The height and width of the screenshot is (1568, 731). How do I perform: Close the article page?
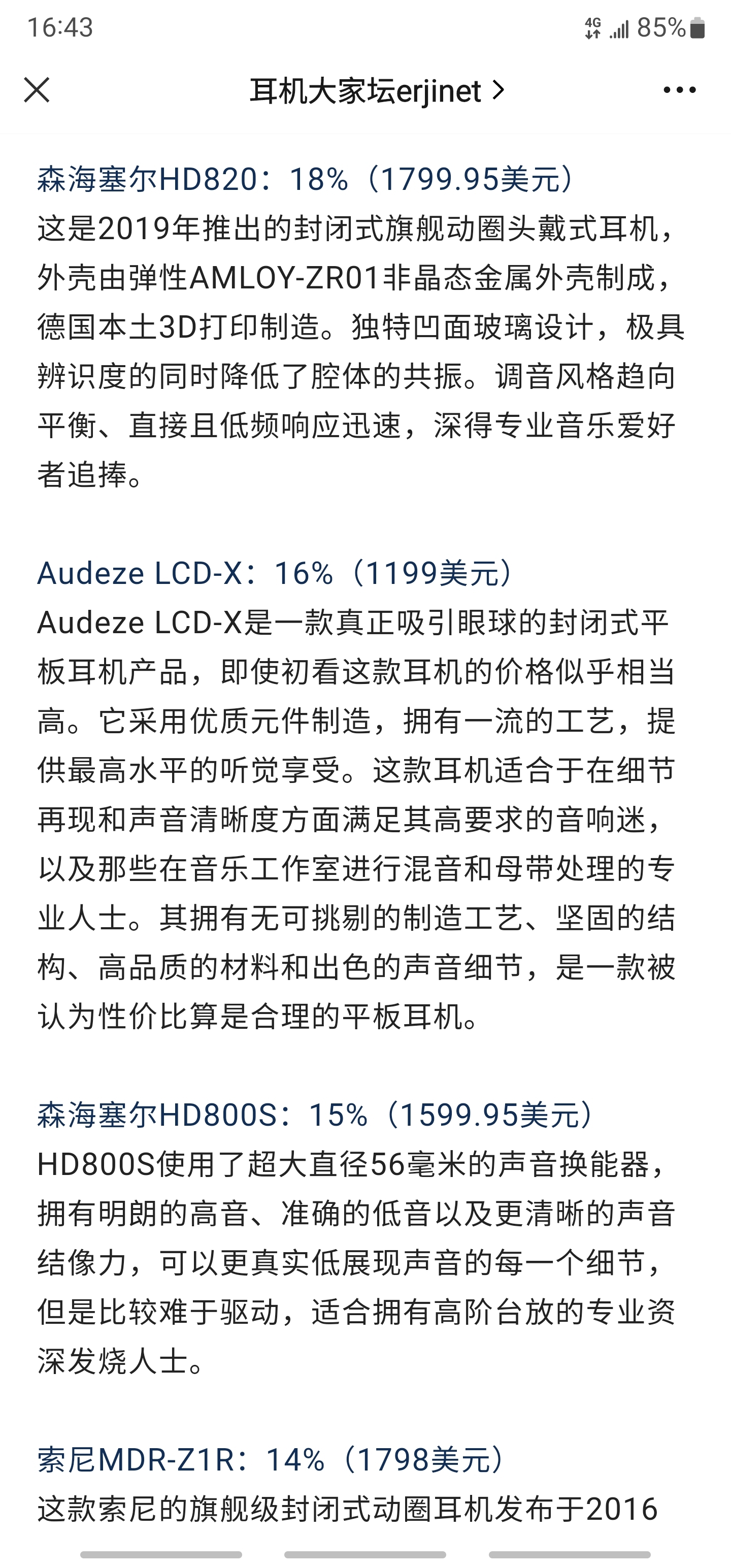pyautogui.click(x=37, y=90)
